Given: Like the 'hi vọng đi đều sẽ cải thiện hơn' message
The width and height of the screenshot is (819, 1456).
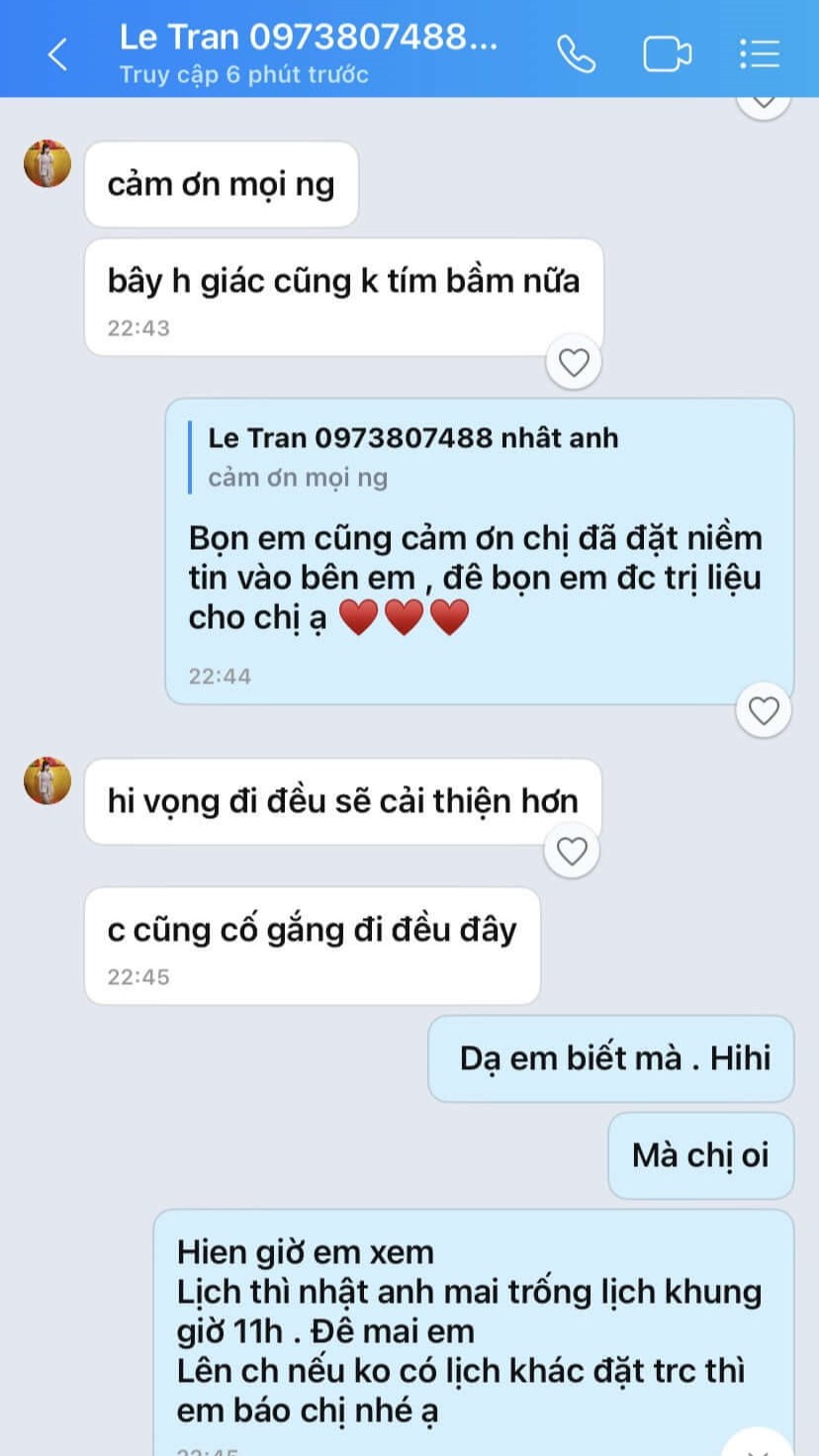Looking at the screenshot, I should [x=573, y=851].
